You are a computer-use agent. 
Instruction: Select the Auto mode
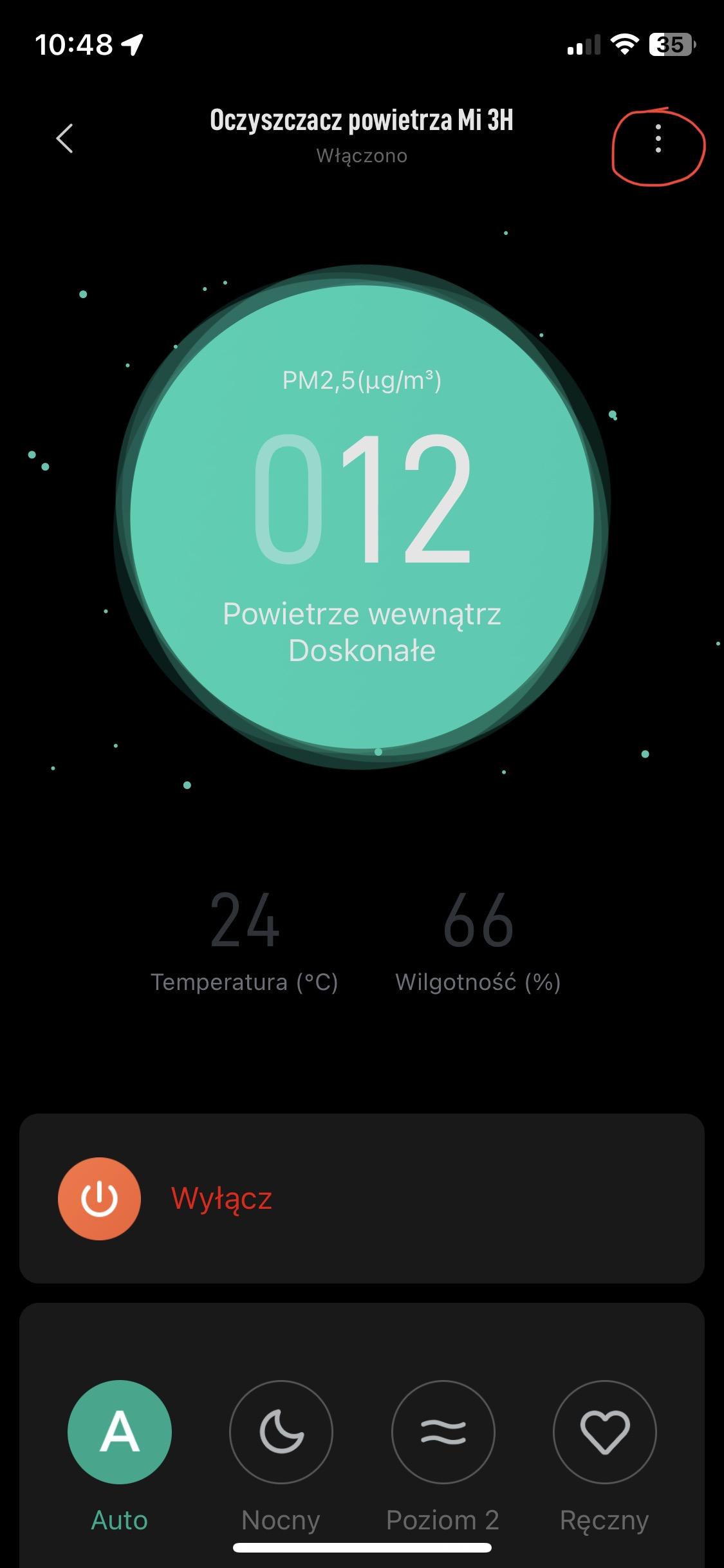click(x=120, y=1432)
